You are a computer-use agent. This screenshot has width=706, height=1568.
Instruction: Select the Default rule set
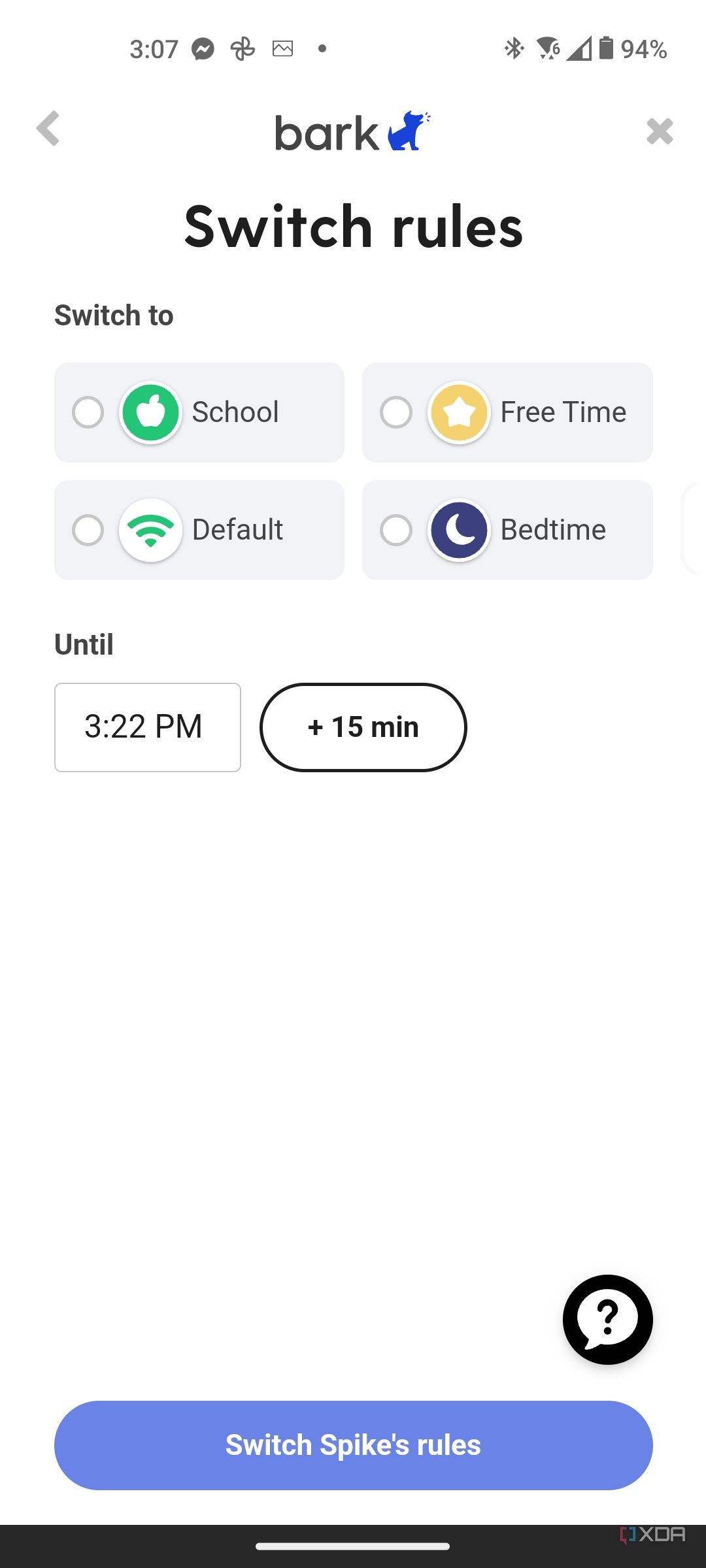coord(199,530)
